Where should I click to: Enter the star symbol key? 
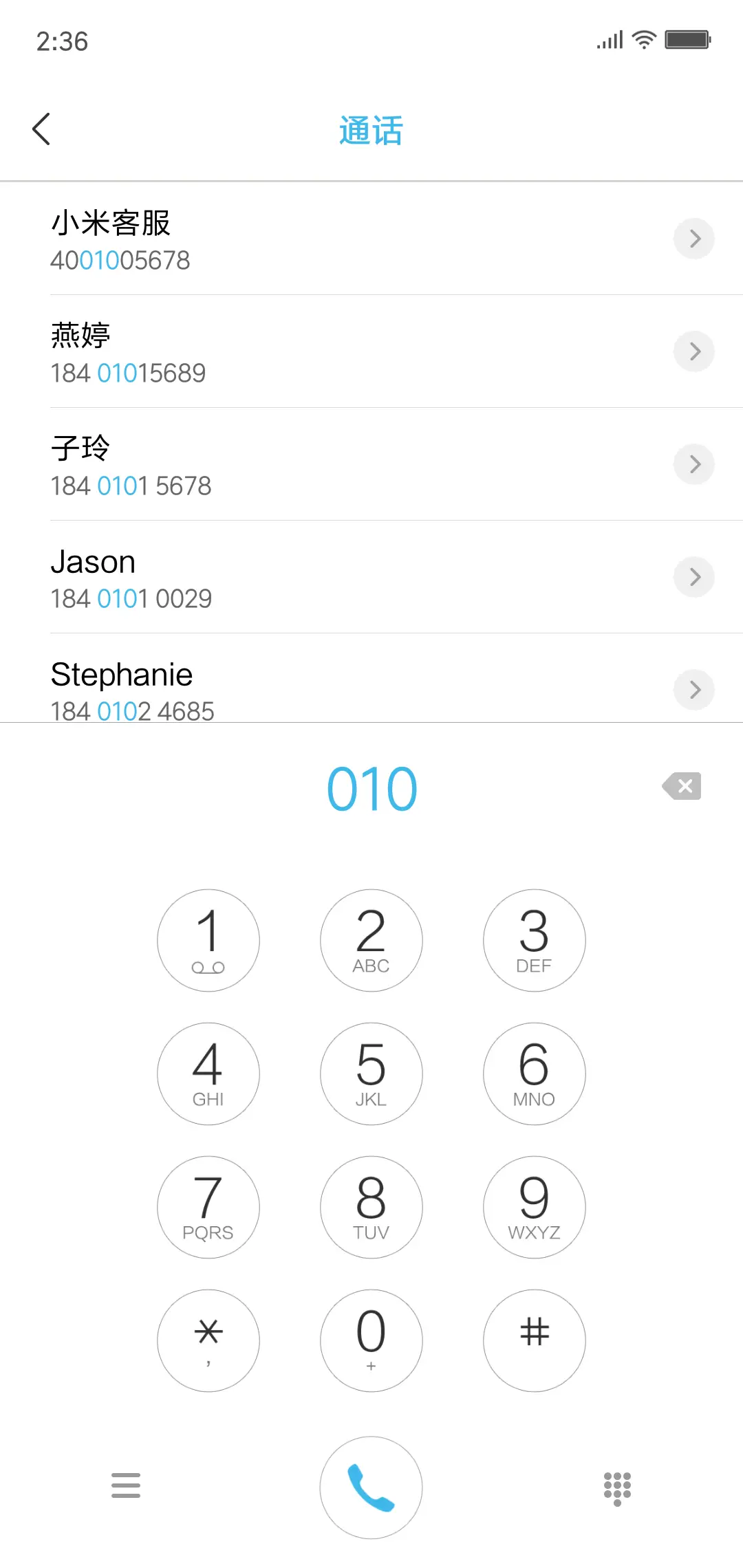click(x=208, y=1340)
